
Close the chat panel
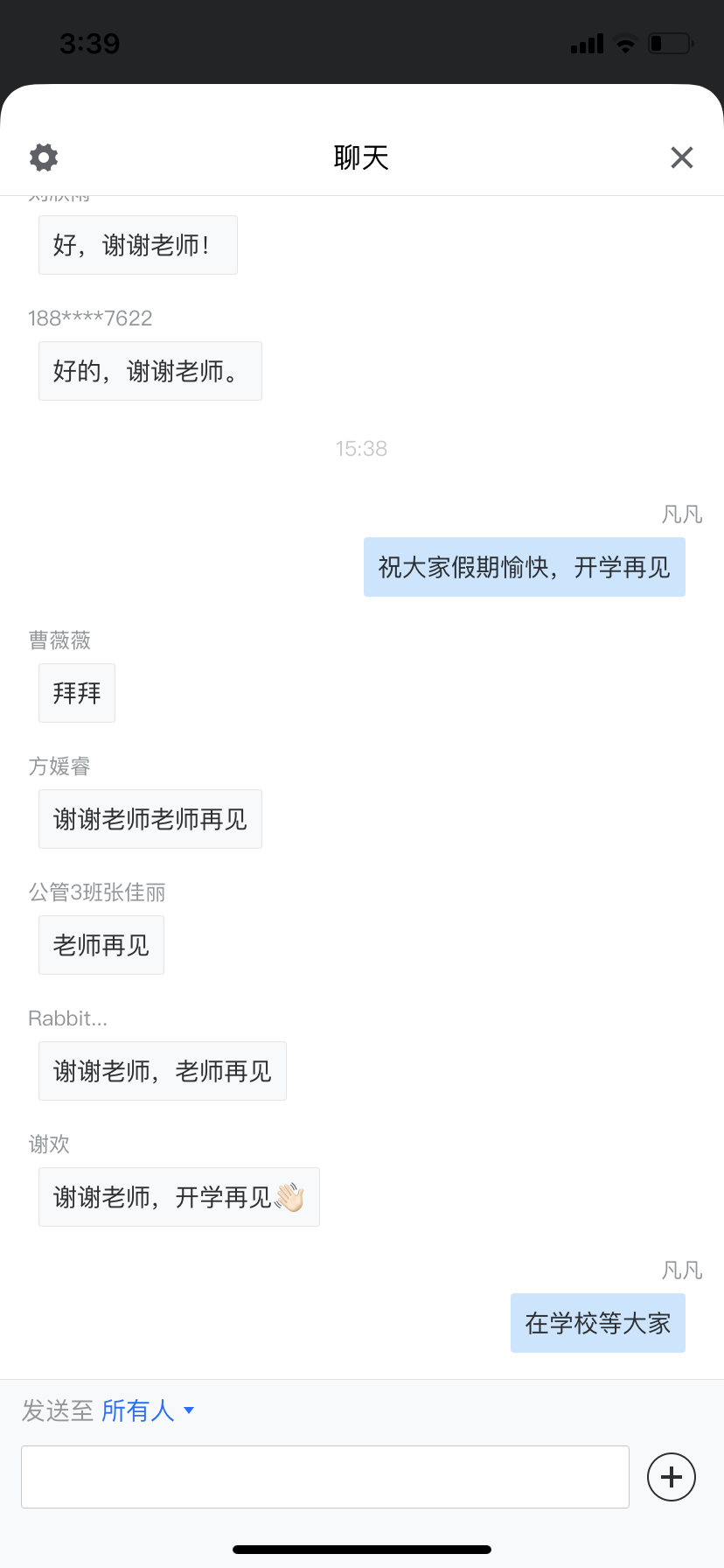click(x=681, y=157)
